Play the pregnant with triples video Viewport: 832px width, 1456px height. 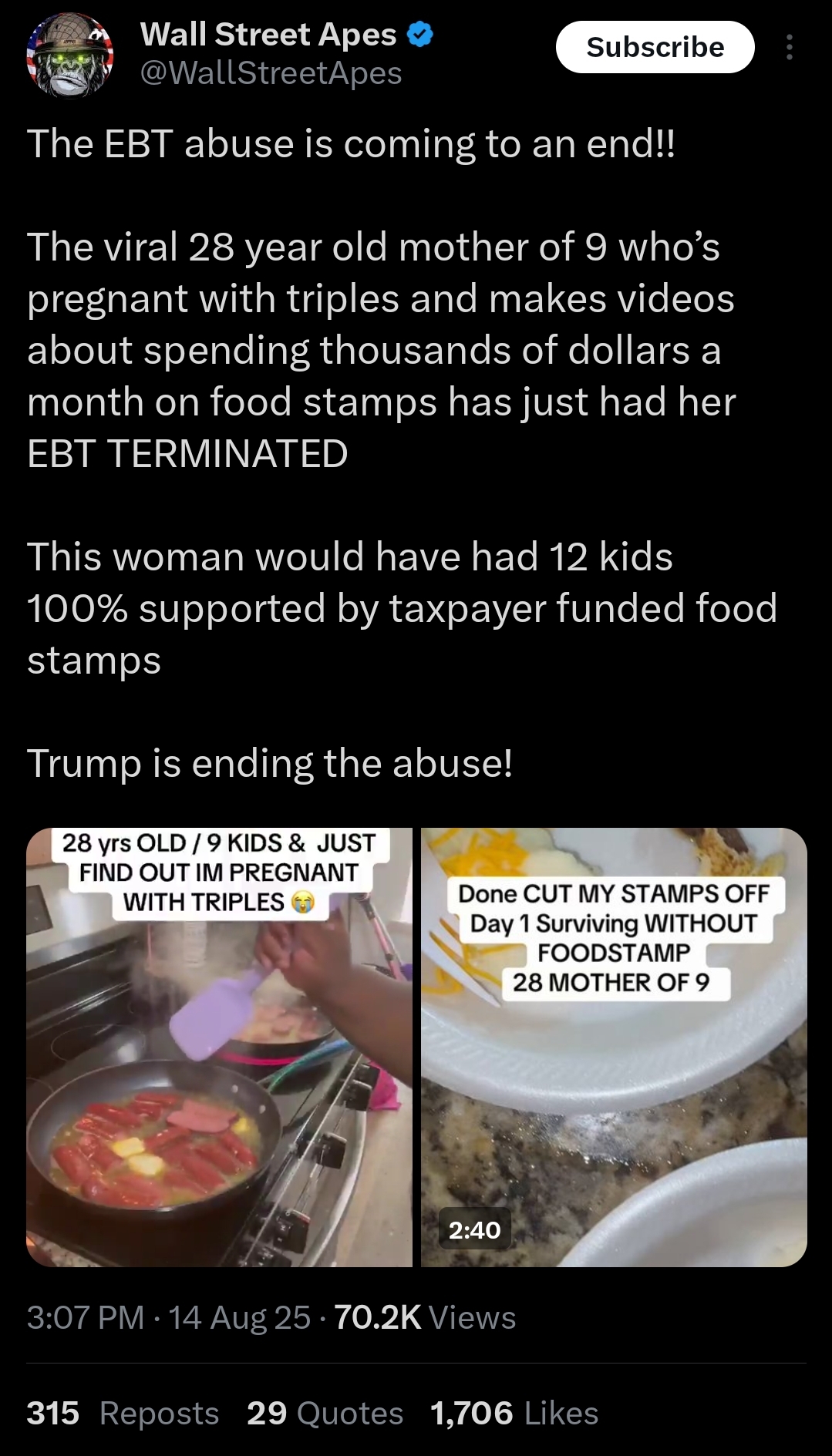[220, 1047]
